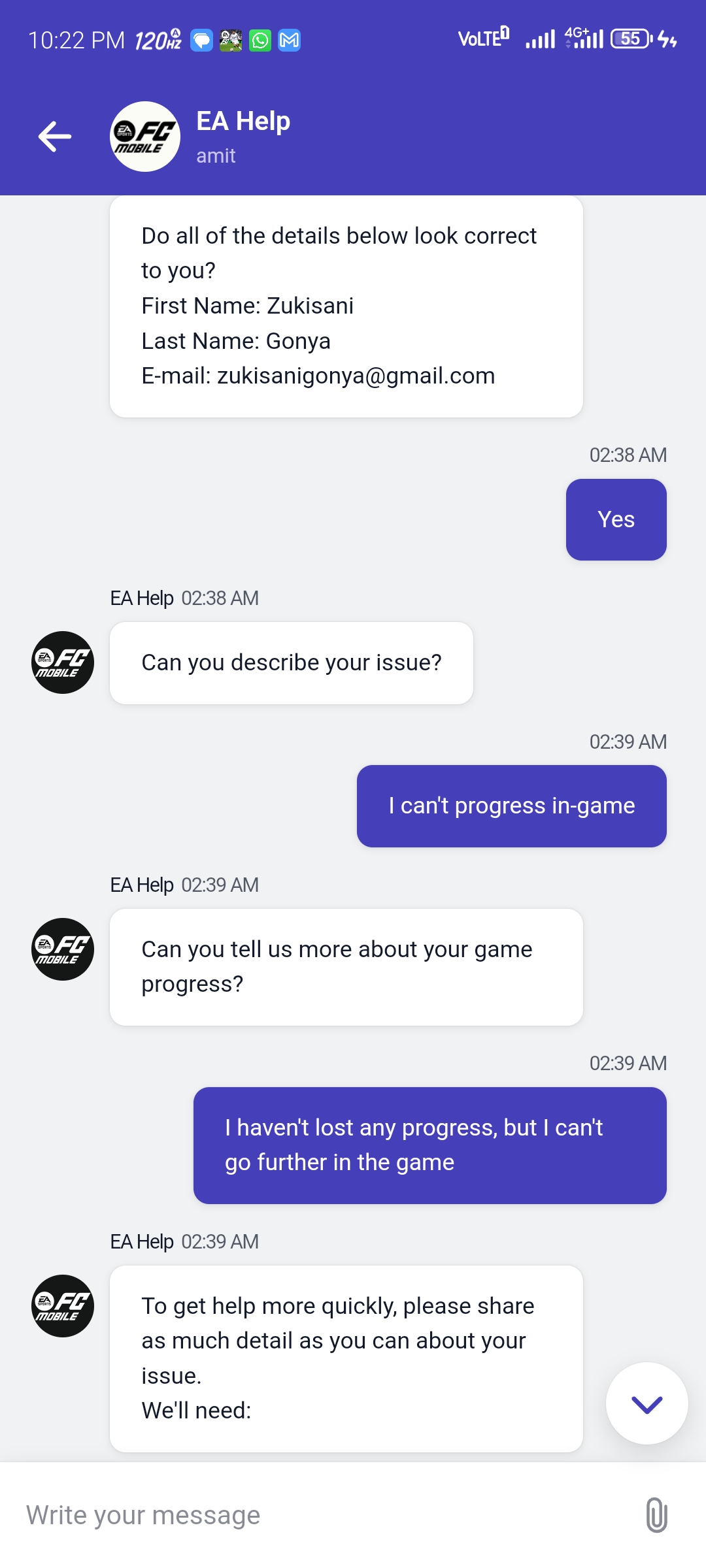Tap the Write your message field
The width and height of the screenshot is (706, 1568).
pyautogui.click(x=314, y=1514)
